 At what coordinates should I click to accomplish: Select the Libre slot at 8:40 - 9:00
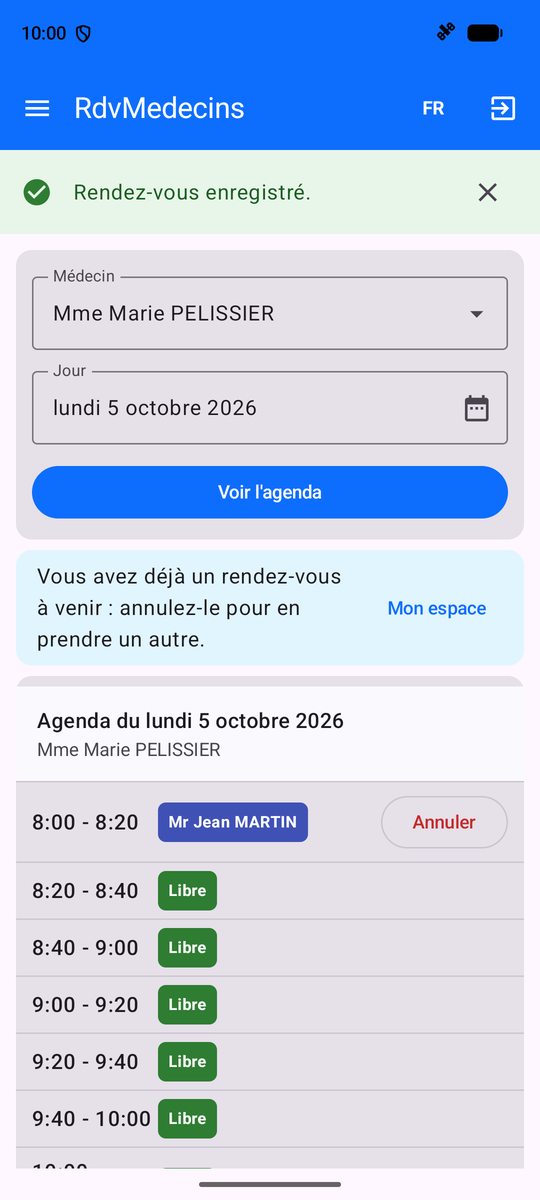[187, 947]
